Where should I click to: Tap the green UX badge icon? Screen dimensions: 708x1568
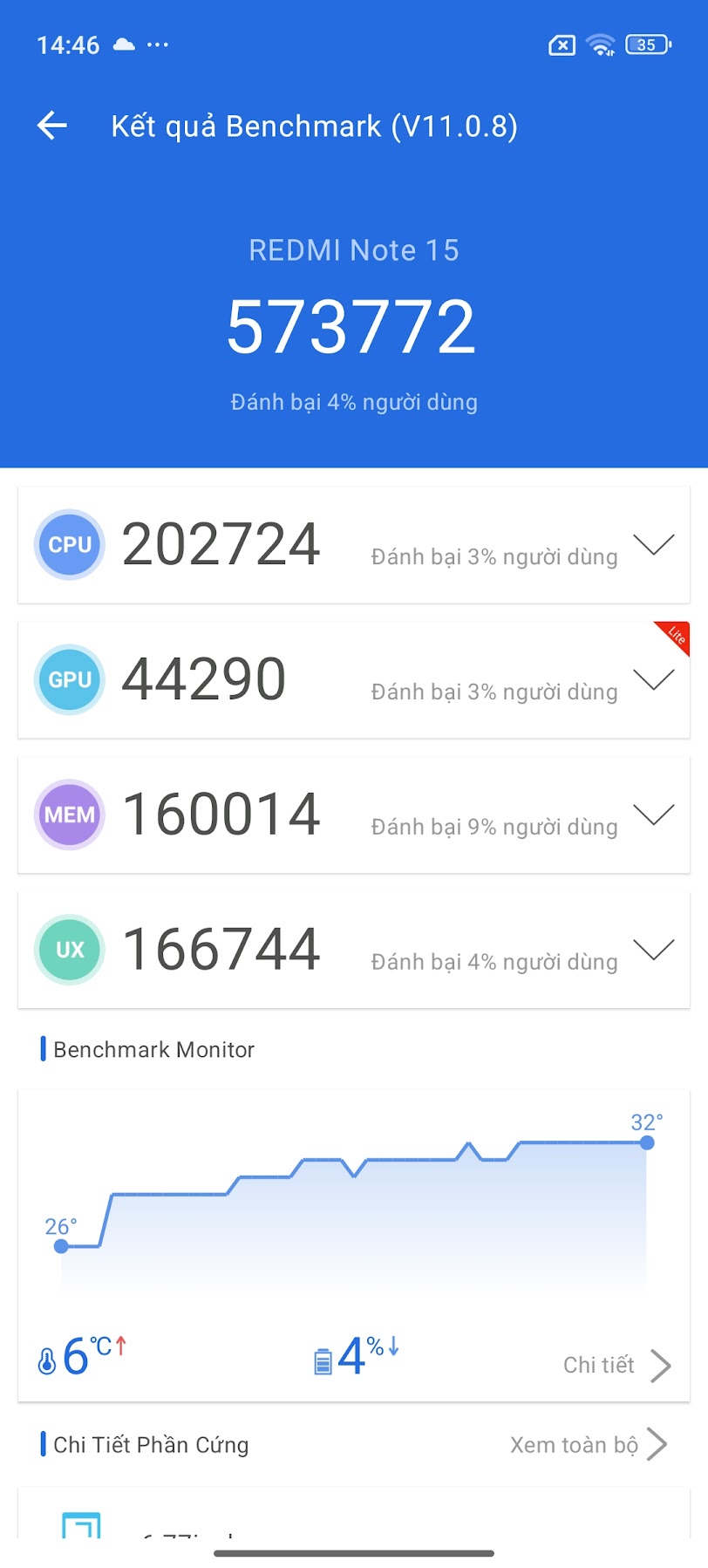(69, 950)
